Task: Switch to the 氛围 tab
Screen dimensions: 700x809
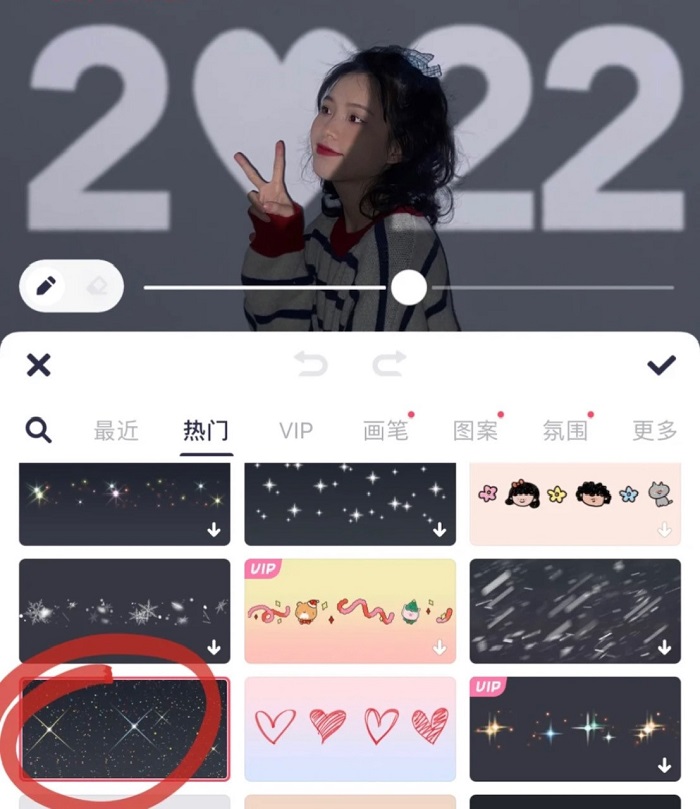Action: pos(565,431)
